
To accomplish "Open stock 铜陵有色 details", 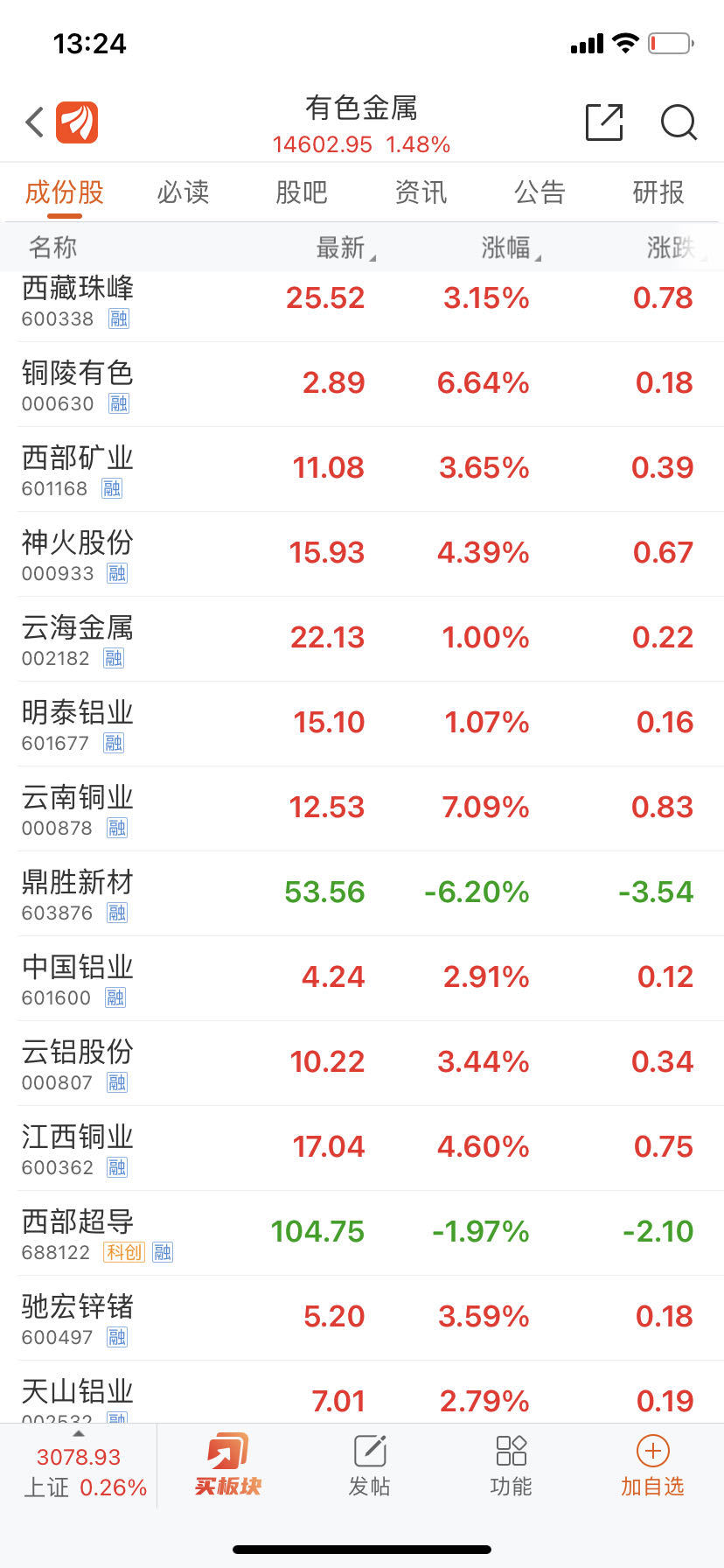I will click(77, 383).
